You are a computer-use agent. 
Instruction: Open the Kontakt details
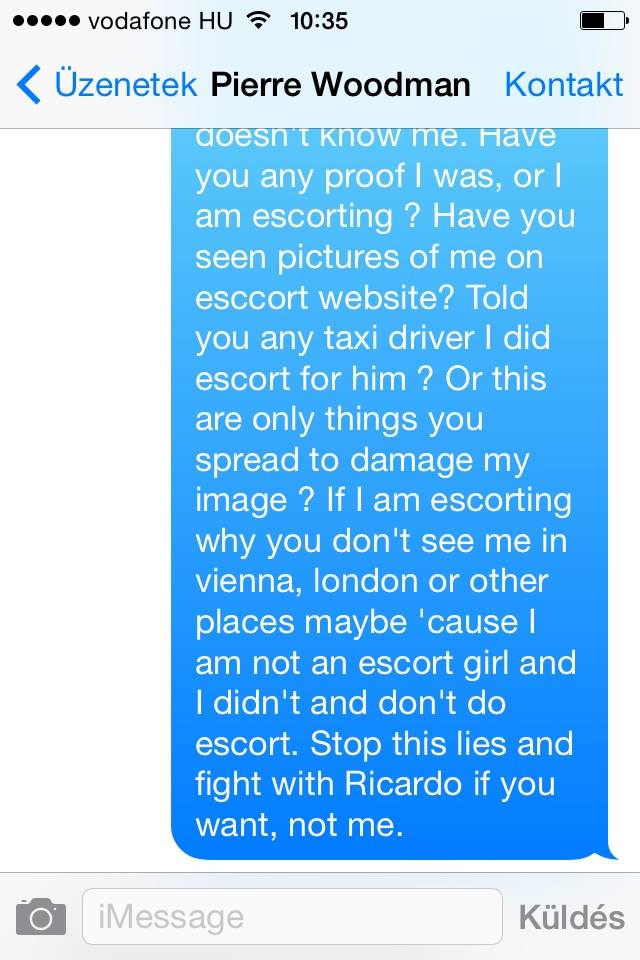563,85
